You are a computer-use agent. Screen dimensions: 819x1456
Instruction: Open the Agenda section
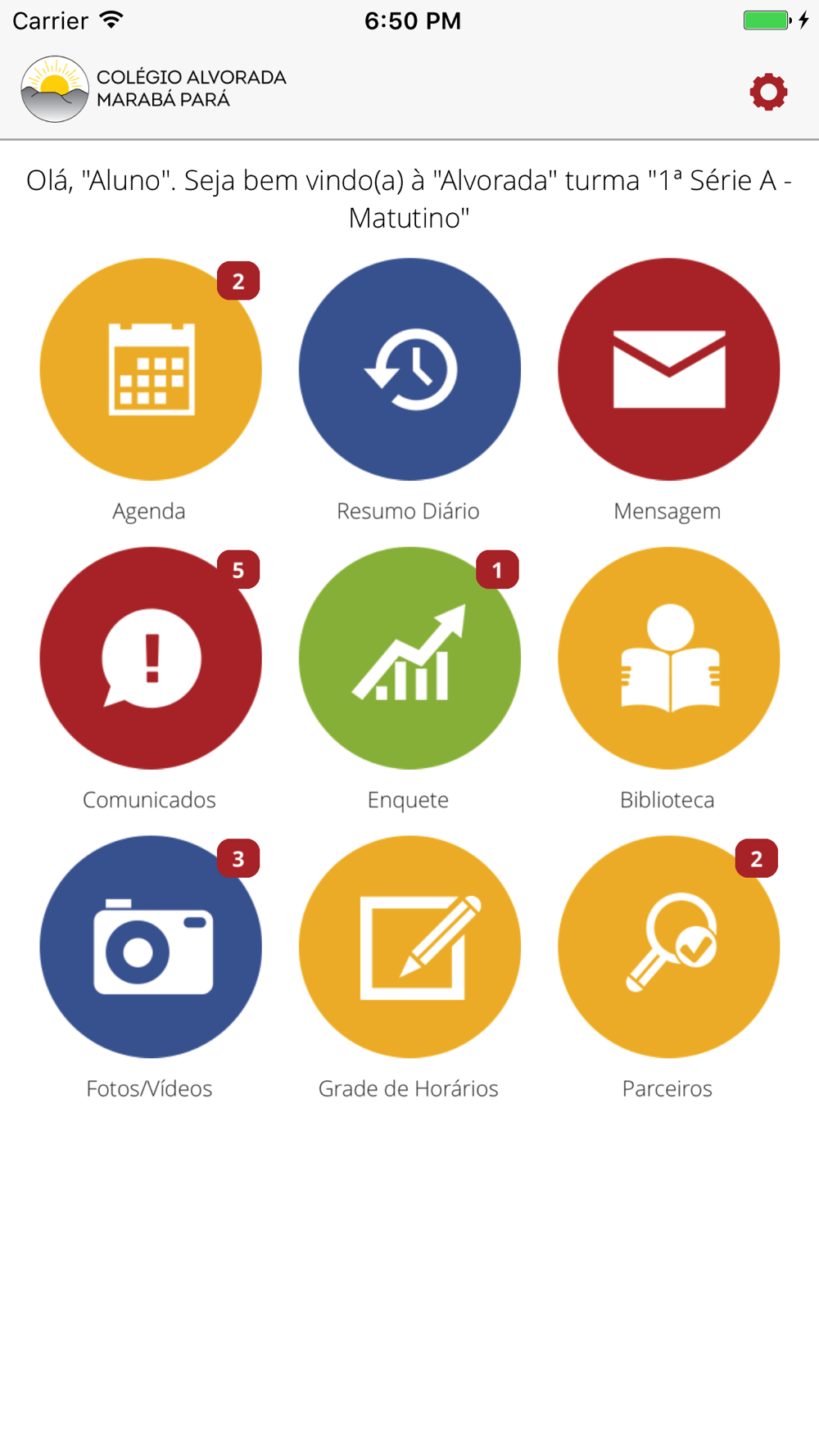(151, 369)
